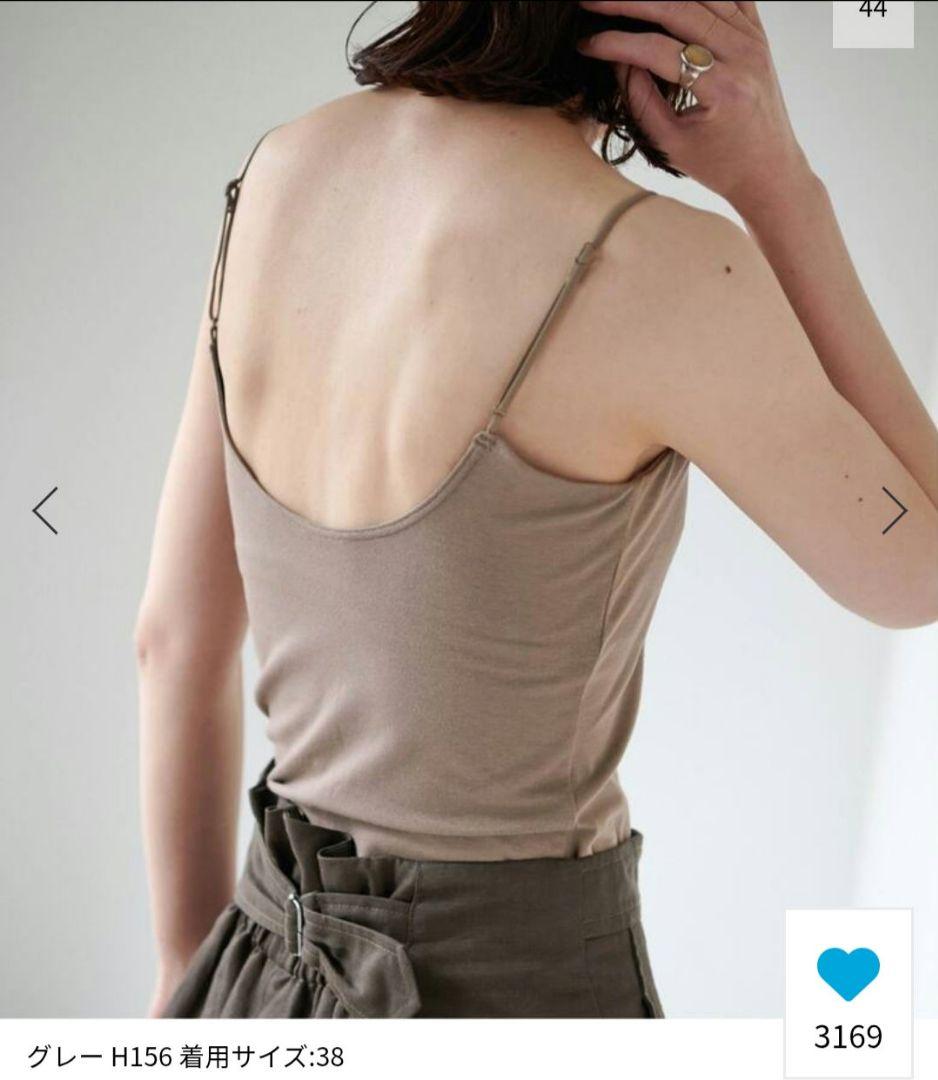Tap the blue heart favorite button

[848, 974]
